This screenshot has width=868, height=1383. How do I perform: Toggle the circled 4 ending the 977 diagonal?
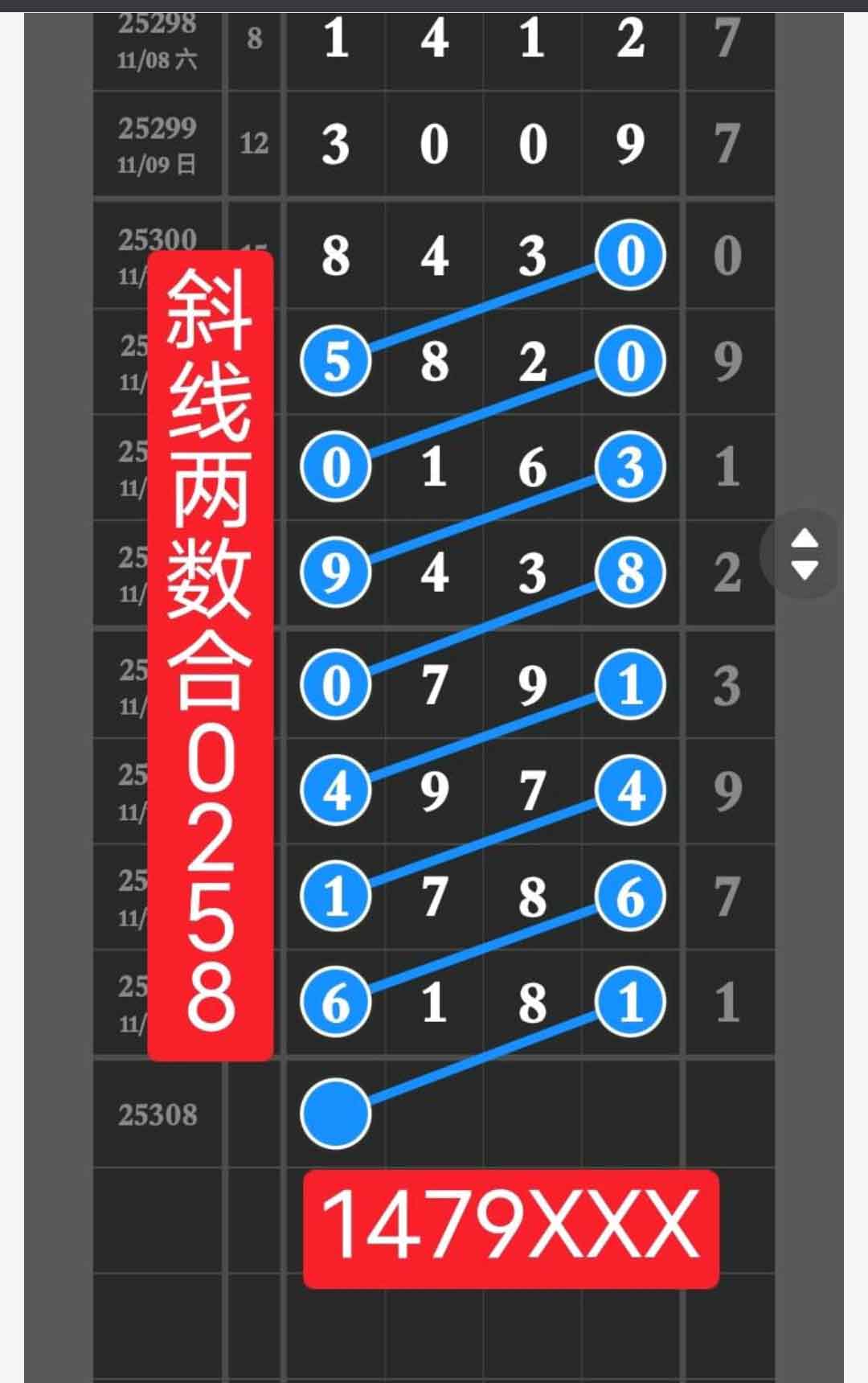coord(630,790)
